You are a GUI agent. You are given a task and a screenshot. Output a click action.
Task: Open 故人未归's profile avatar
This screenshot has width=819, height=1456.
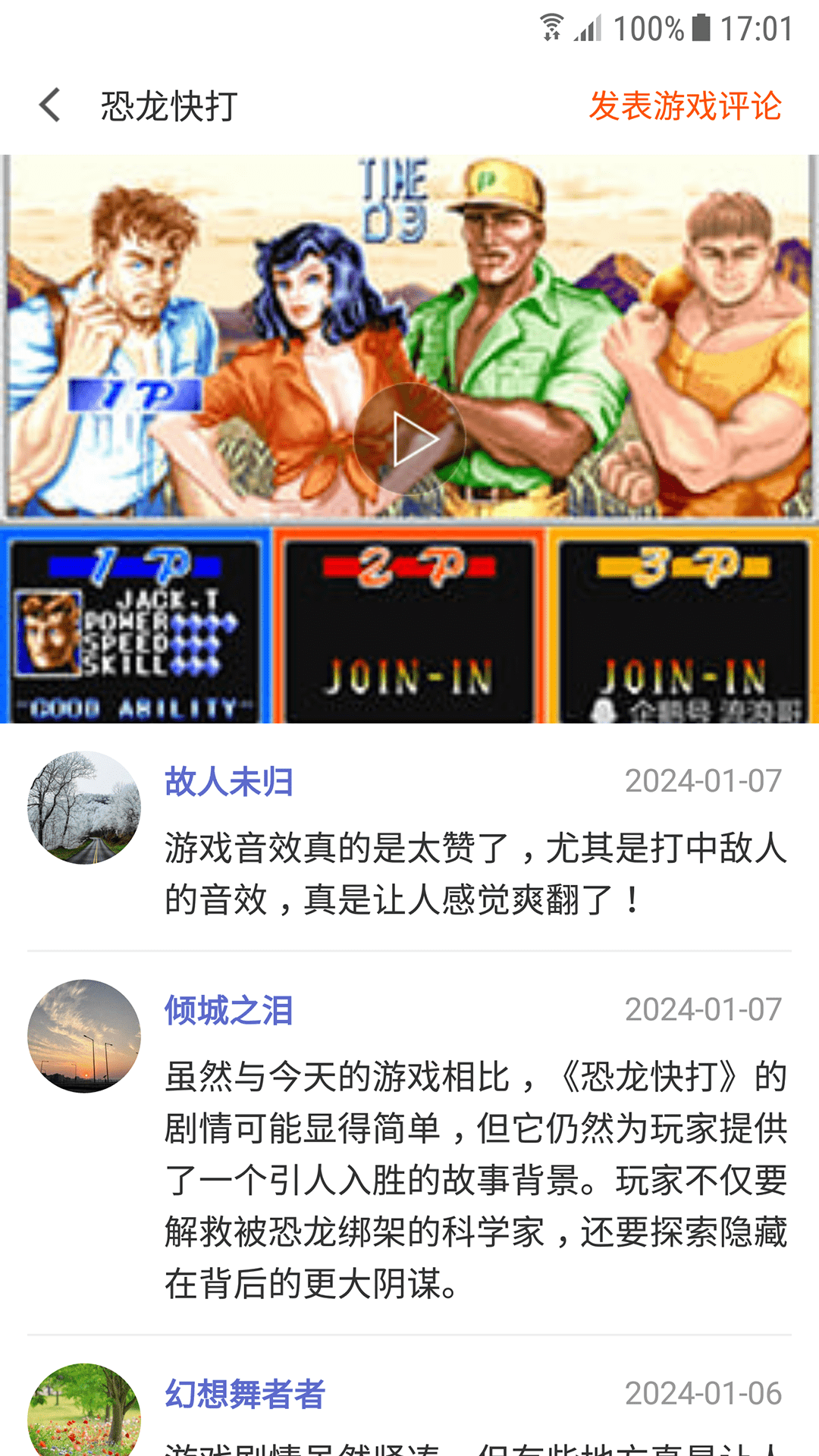click(x=84, y=808)
